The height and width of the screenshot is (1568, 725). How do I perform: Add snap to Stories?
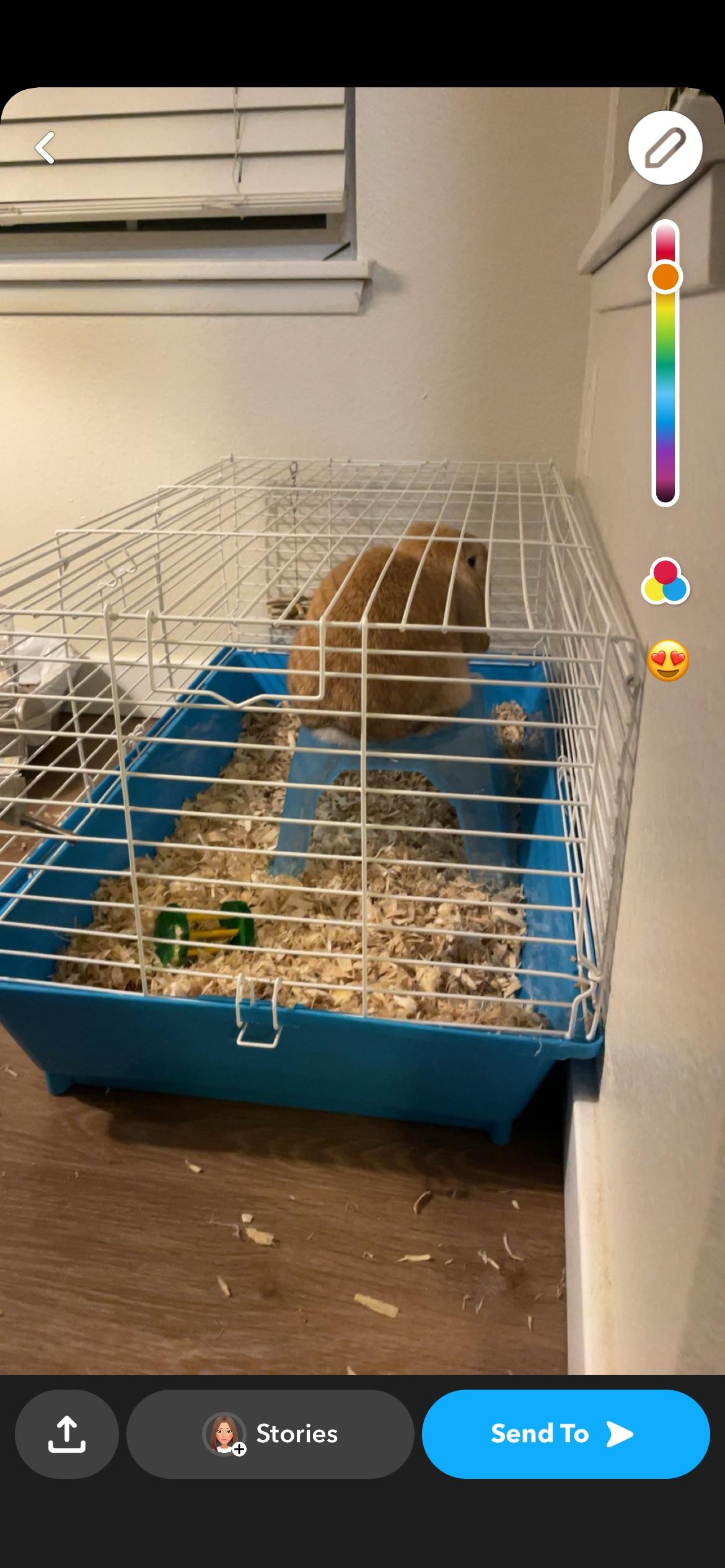270,1434
